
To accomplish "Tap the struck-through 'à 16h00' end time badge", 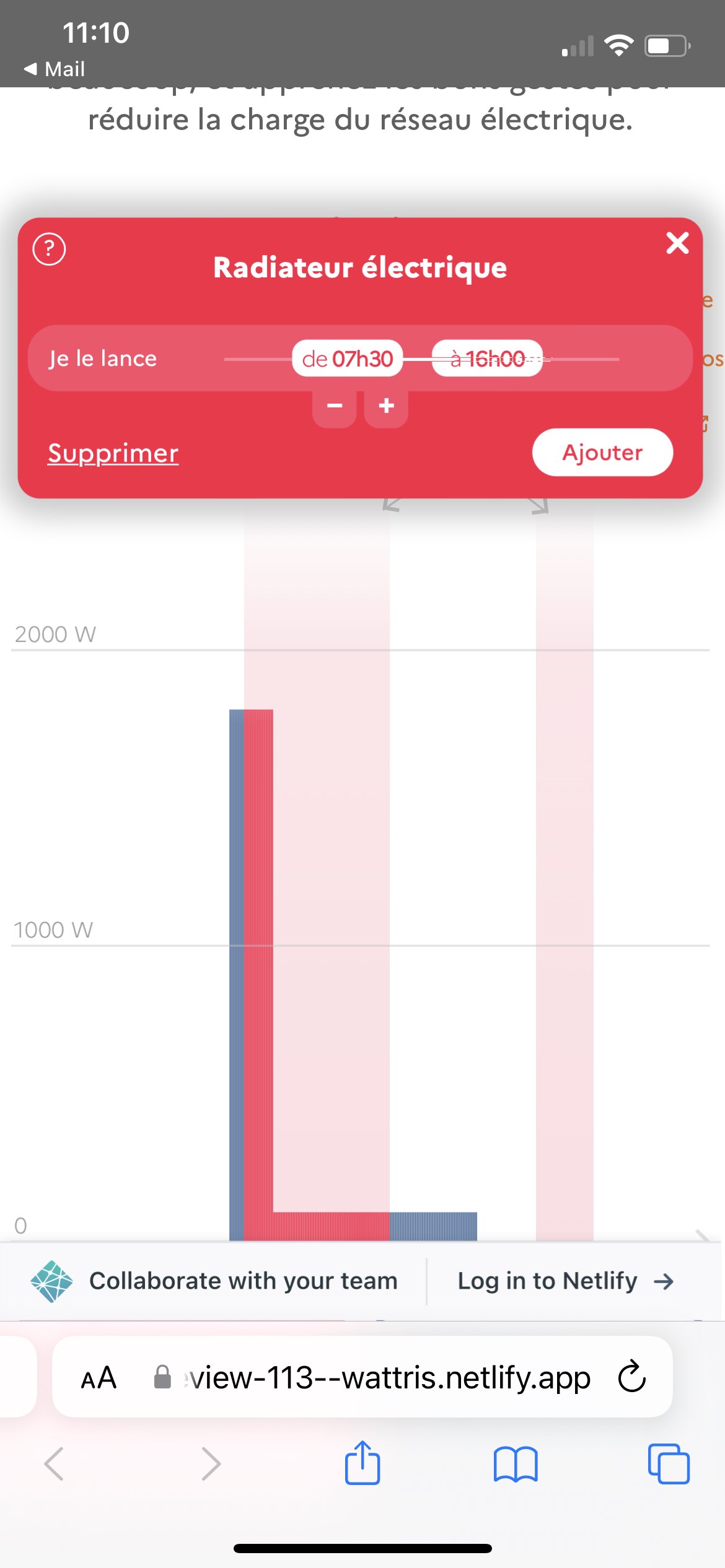I will coord(487,358).
